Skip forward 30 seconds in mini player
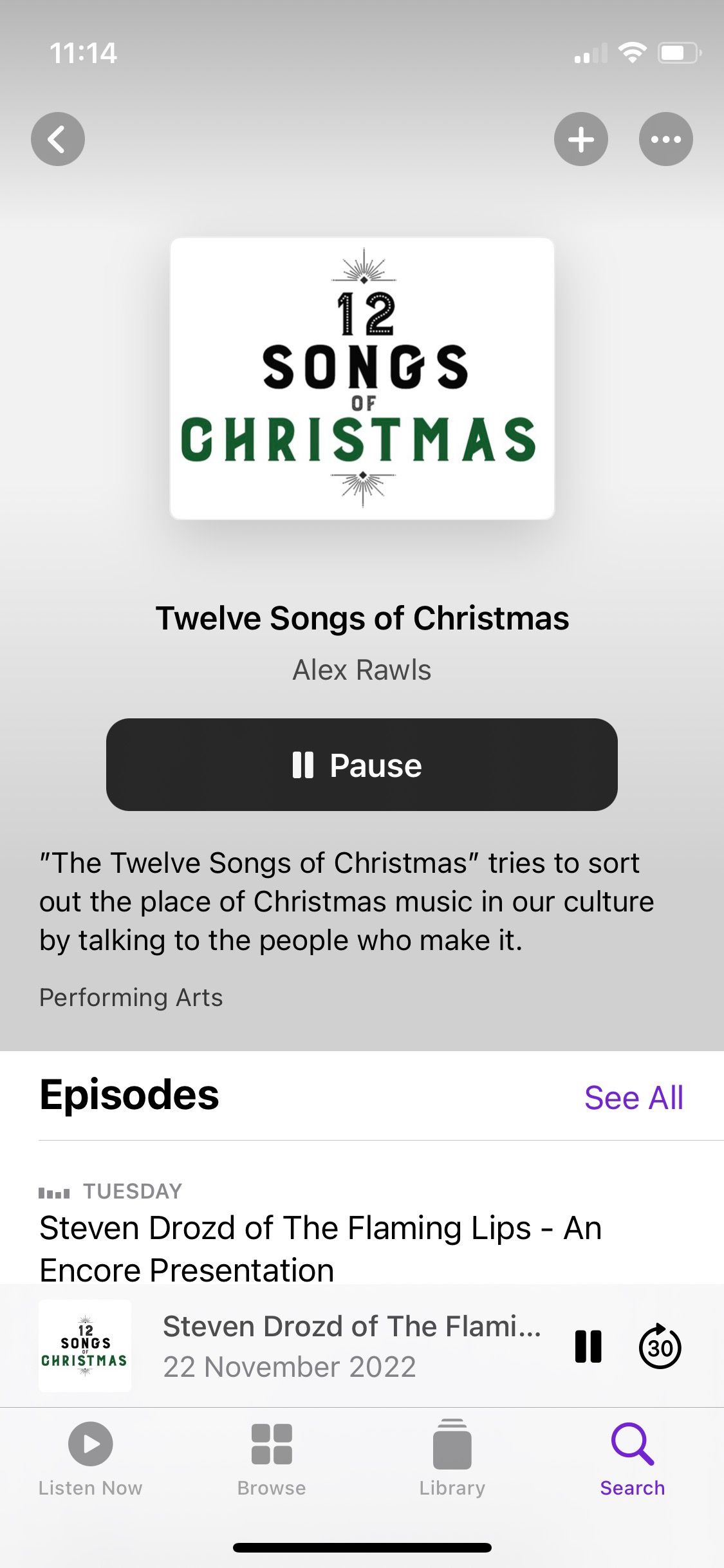724x1568 pixels. (x=660, y=1346)
